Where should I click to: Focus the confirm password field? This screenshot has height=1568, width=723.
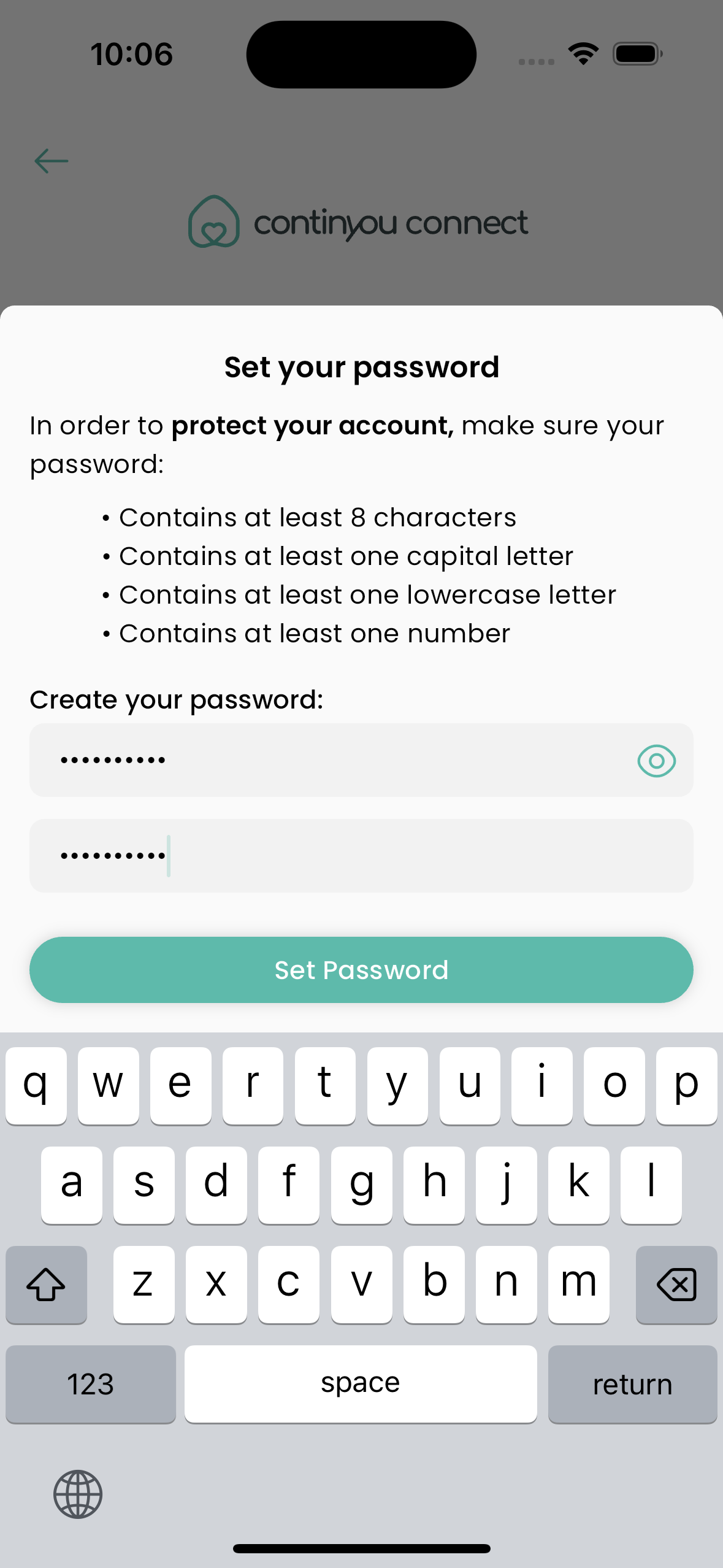tap(361, 856)
